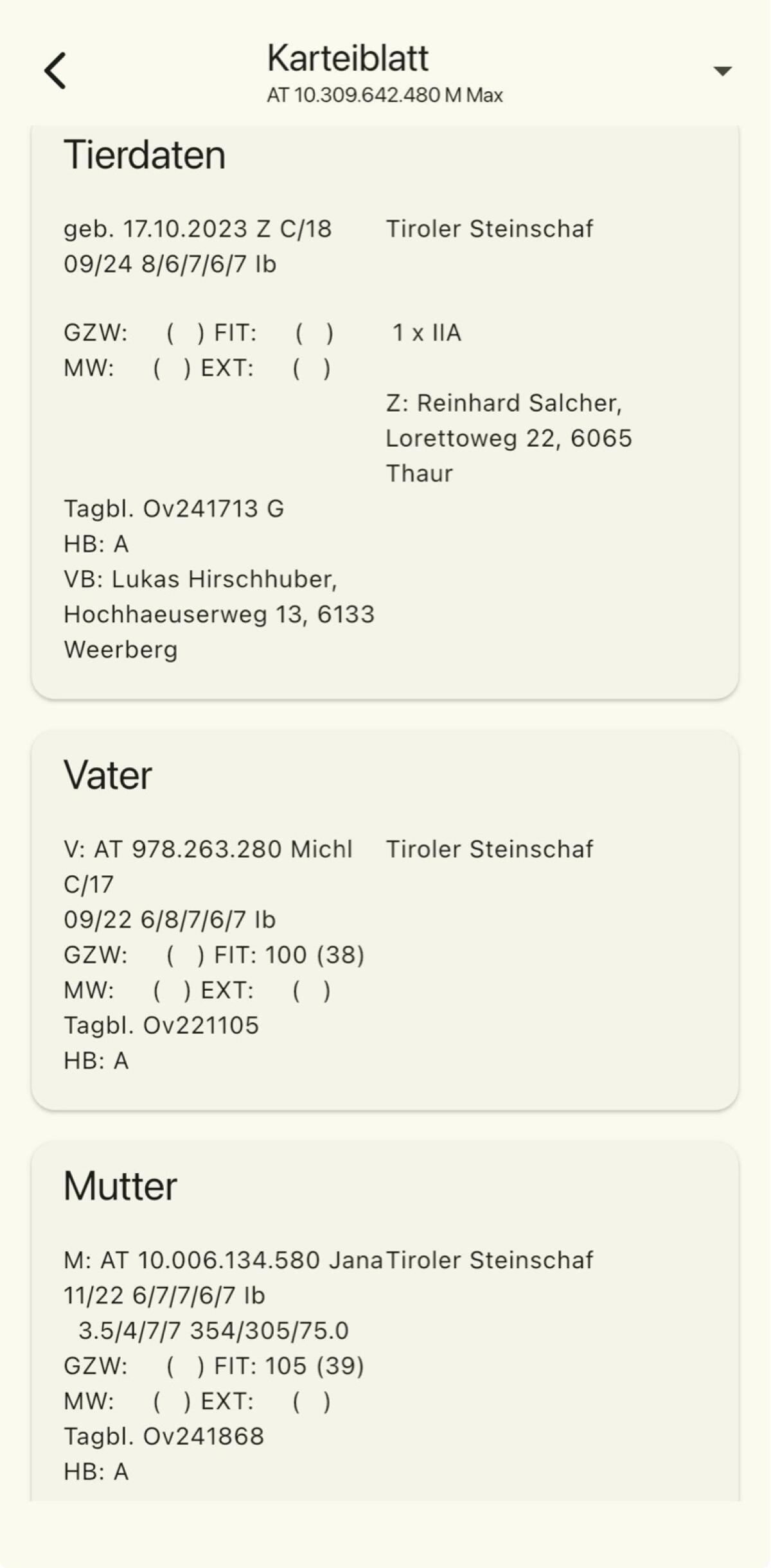Image resolution: width=771 pixels, height=1568 pixels.
Task: Click FIT: 100 (38) value in Vater card
Action: (288, 955)
